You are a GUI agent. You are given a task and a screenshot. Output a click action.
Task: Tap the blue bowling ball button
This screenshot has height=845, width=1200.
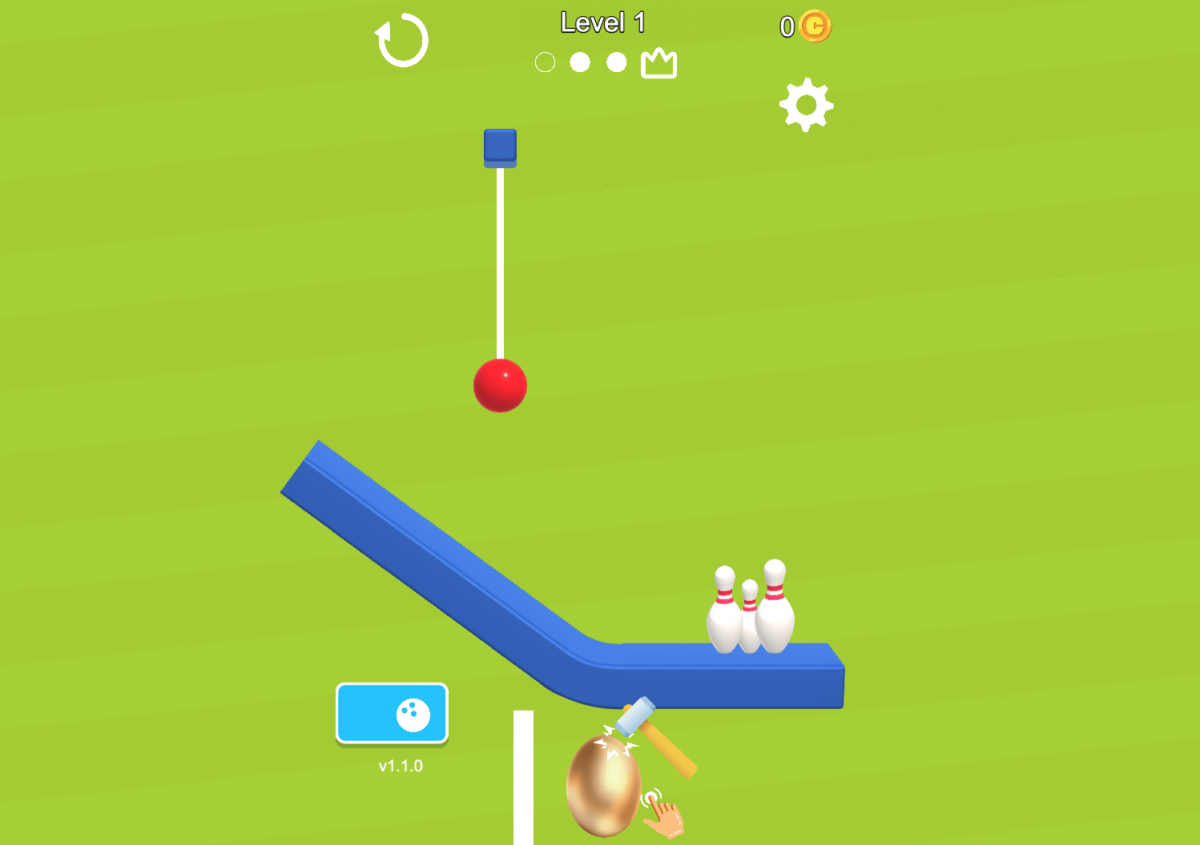click(x=392, y=714)
